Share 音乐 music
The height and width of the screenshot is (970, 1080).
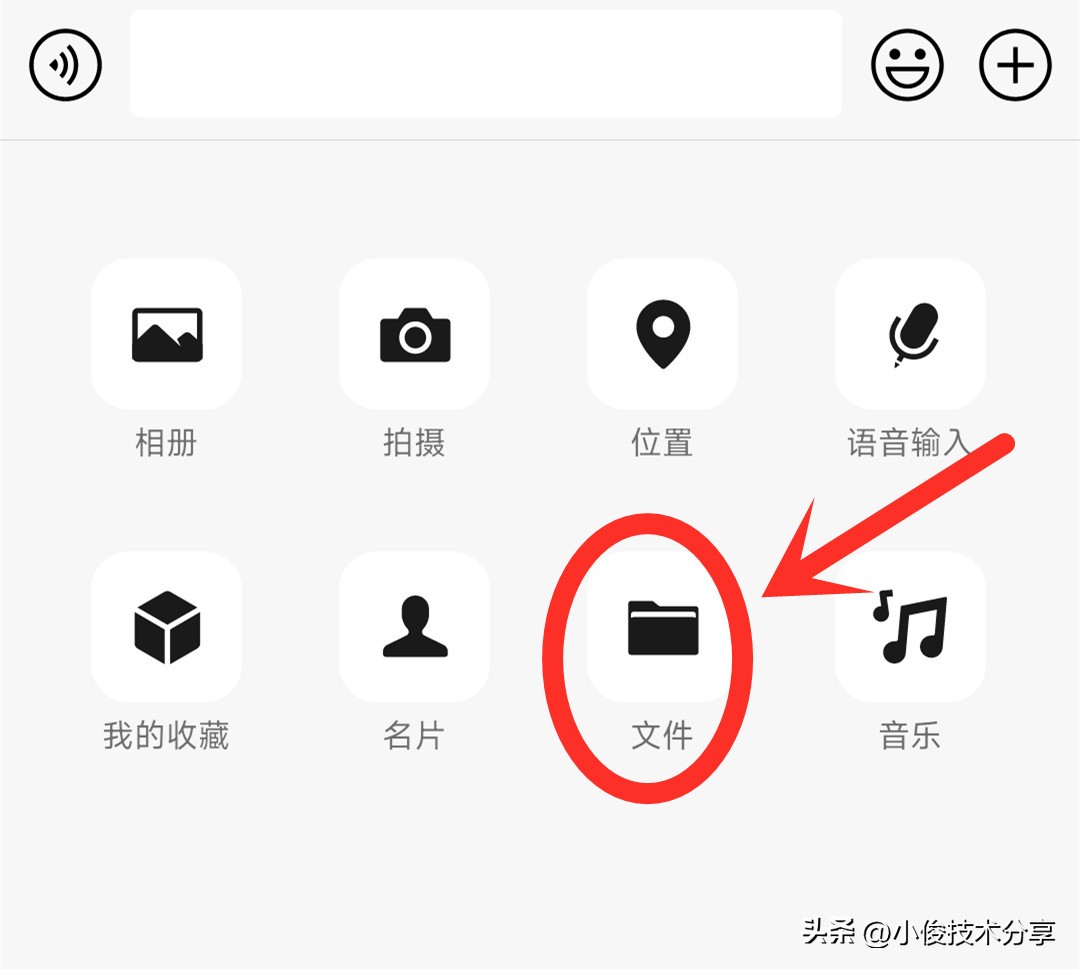click(x=910, y=627)
